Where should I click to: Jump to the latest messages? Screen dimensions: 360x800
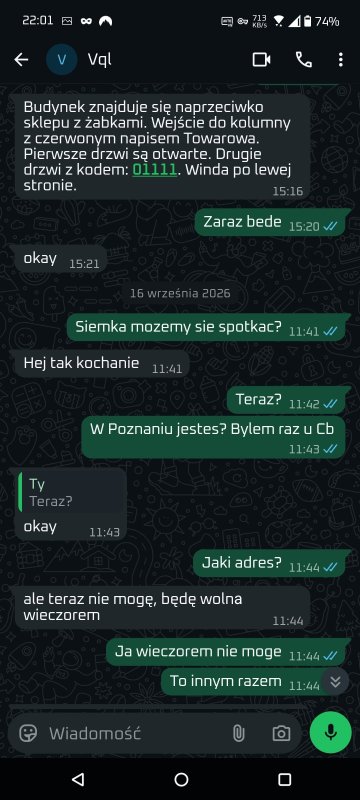(x=335, y=681)
